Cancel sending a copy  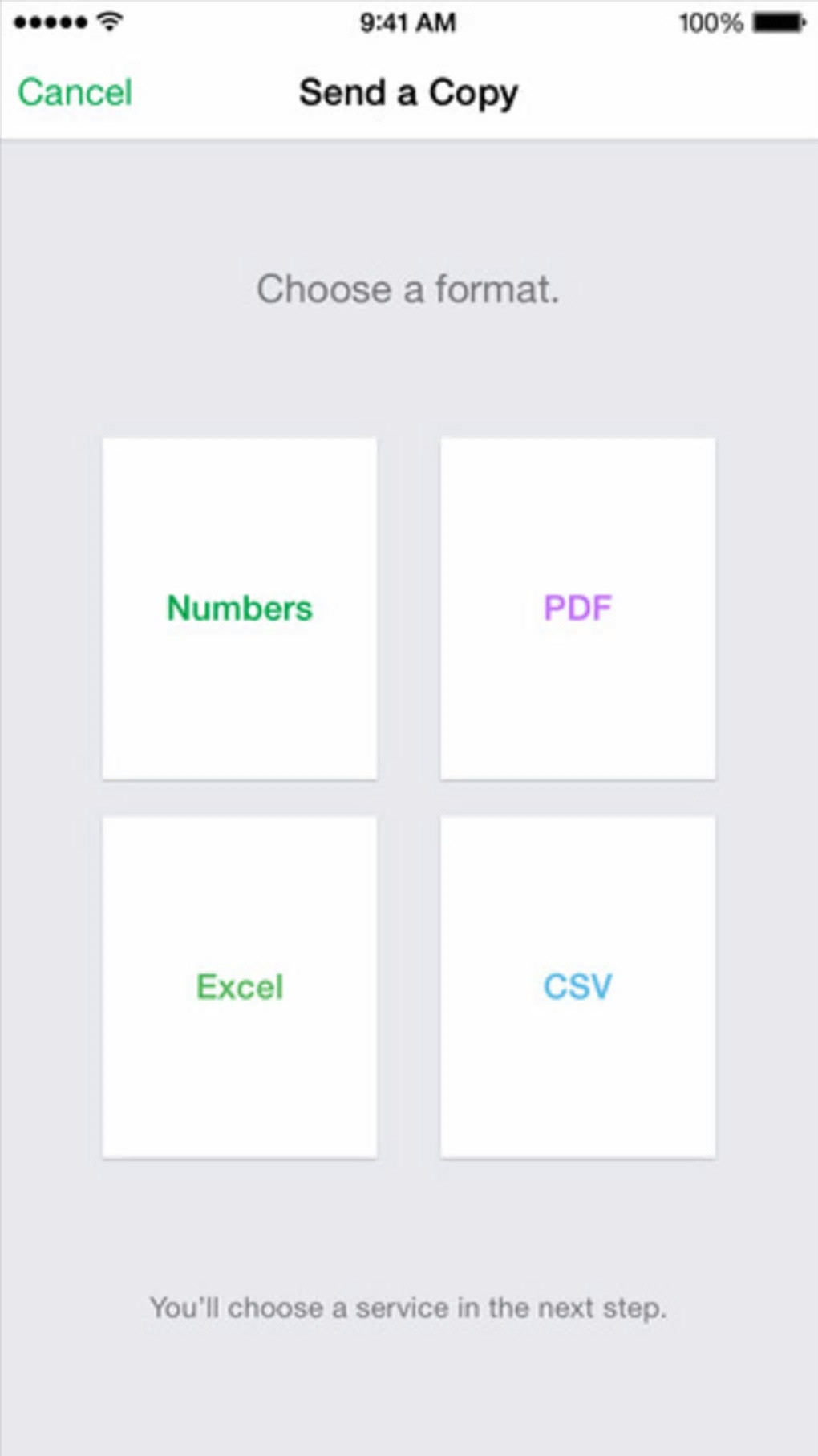(75, 92)
